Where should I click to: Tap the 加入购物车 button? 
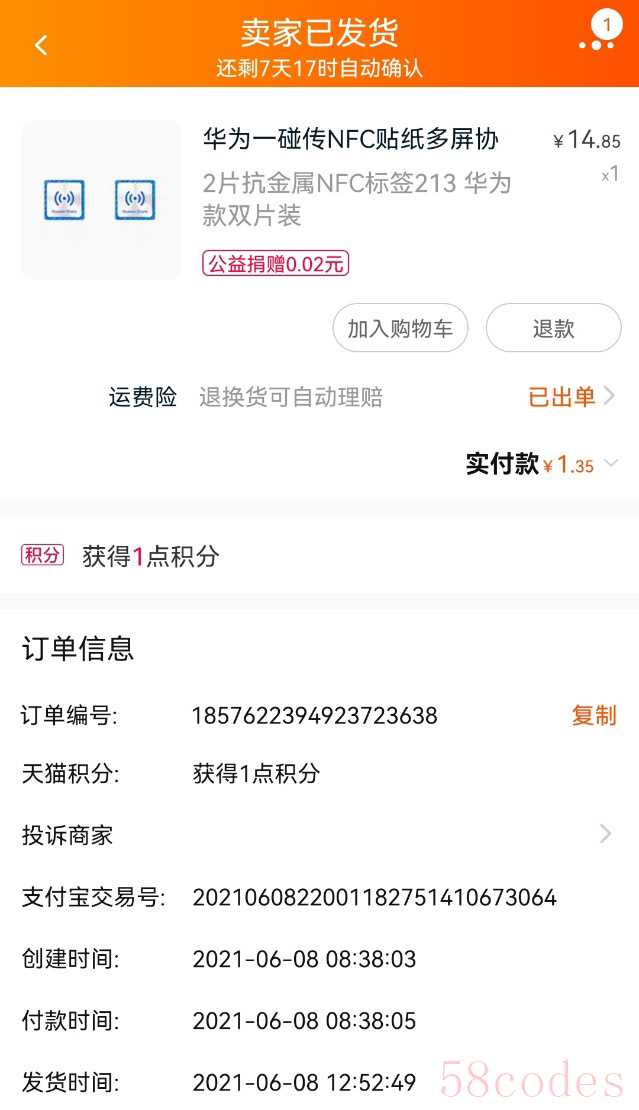400,328
